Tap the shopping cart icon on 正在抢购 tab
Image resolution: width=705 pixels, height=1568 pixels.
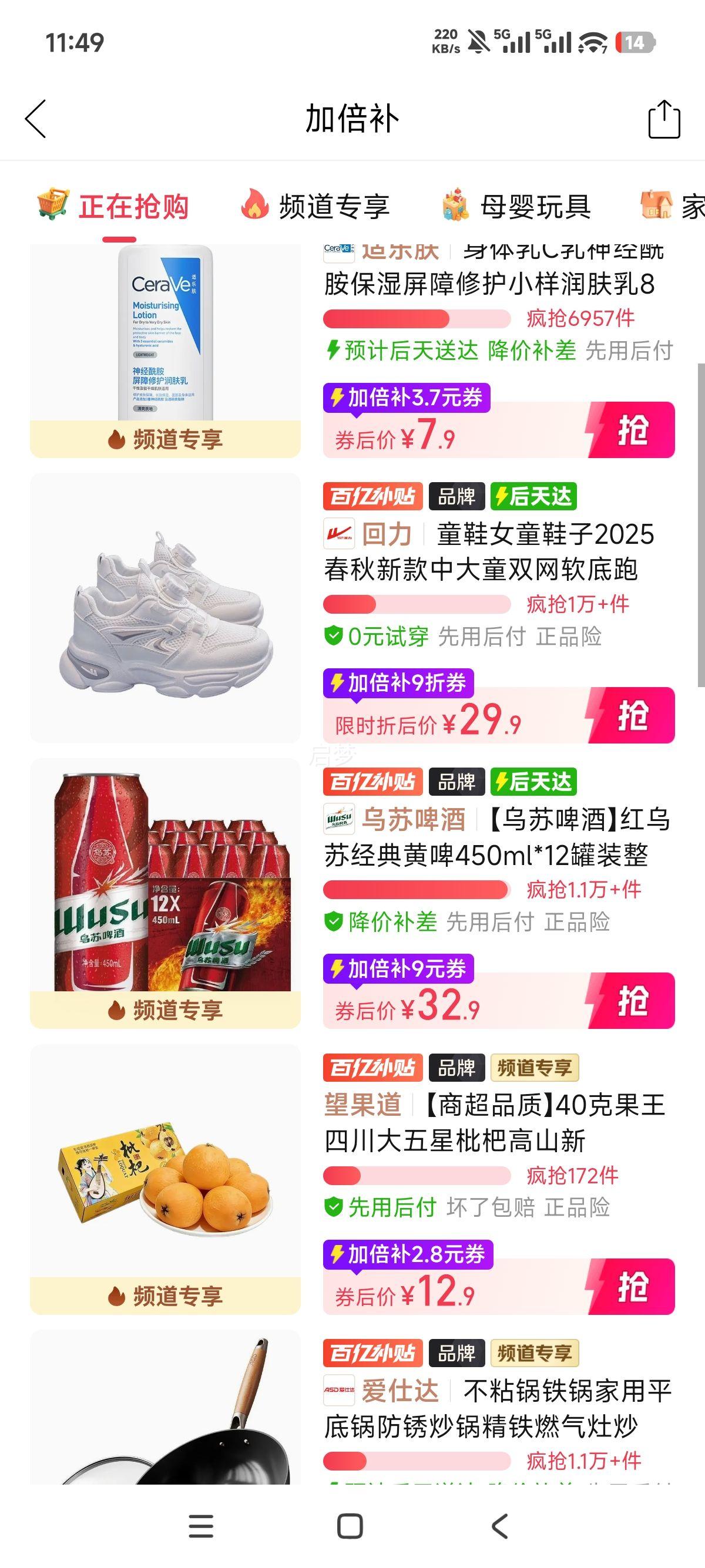(53, 206)
